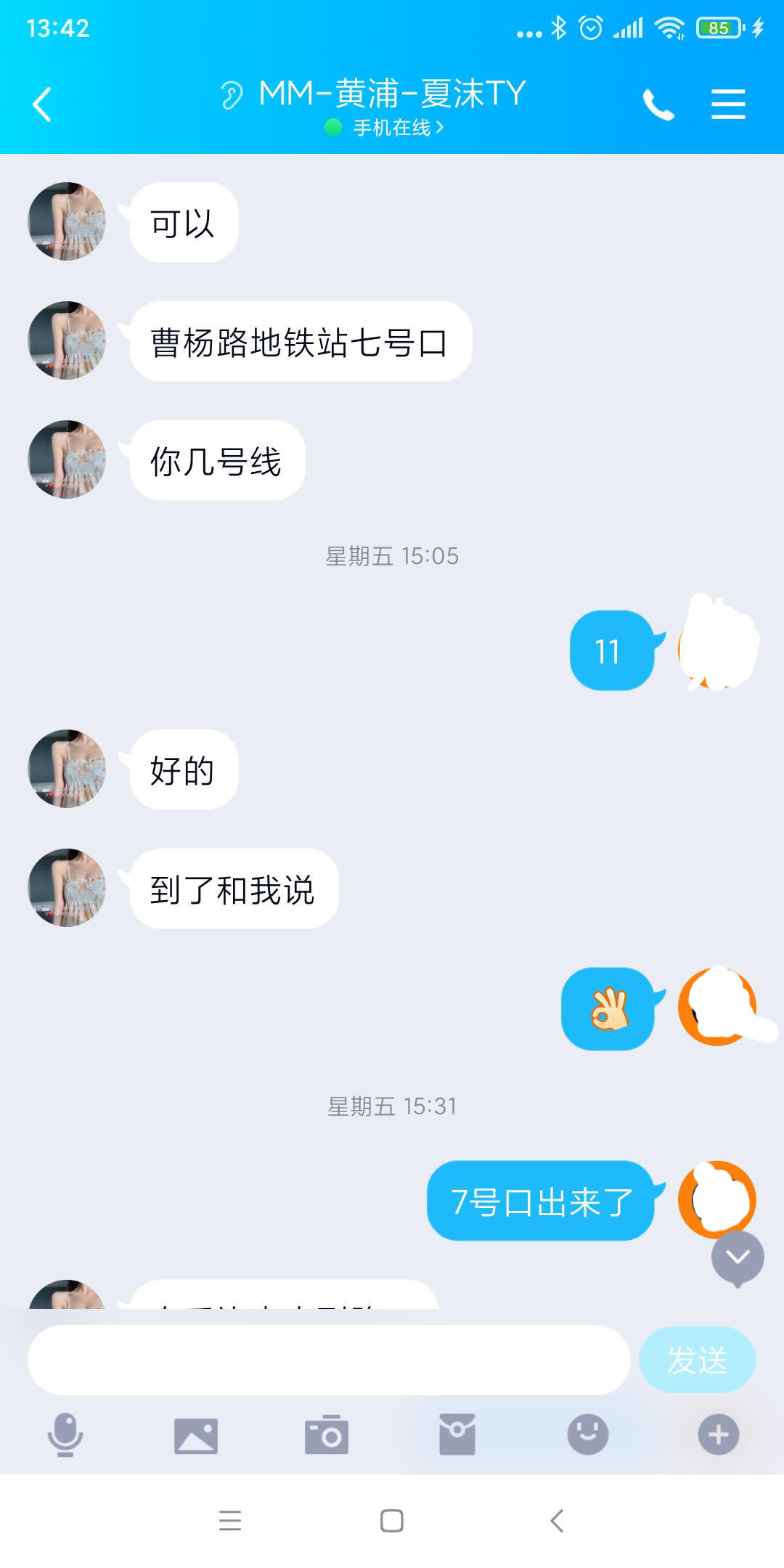Image resolution: width=784 pixels, height=1568 pixels.
Task: Go back from this chat
Action: [42, 105]
